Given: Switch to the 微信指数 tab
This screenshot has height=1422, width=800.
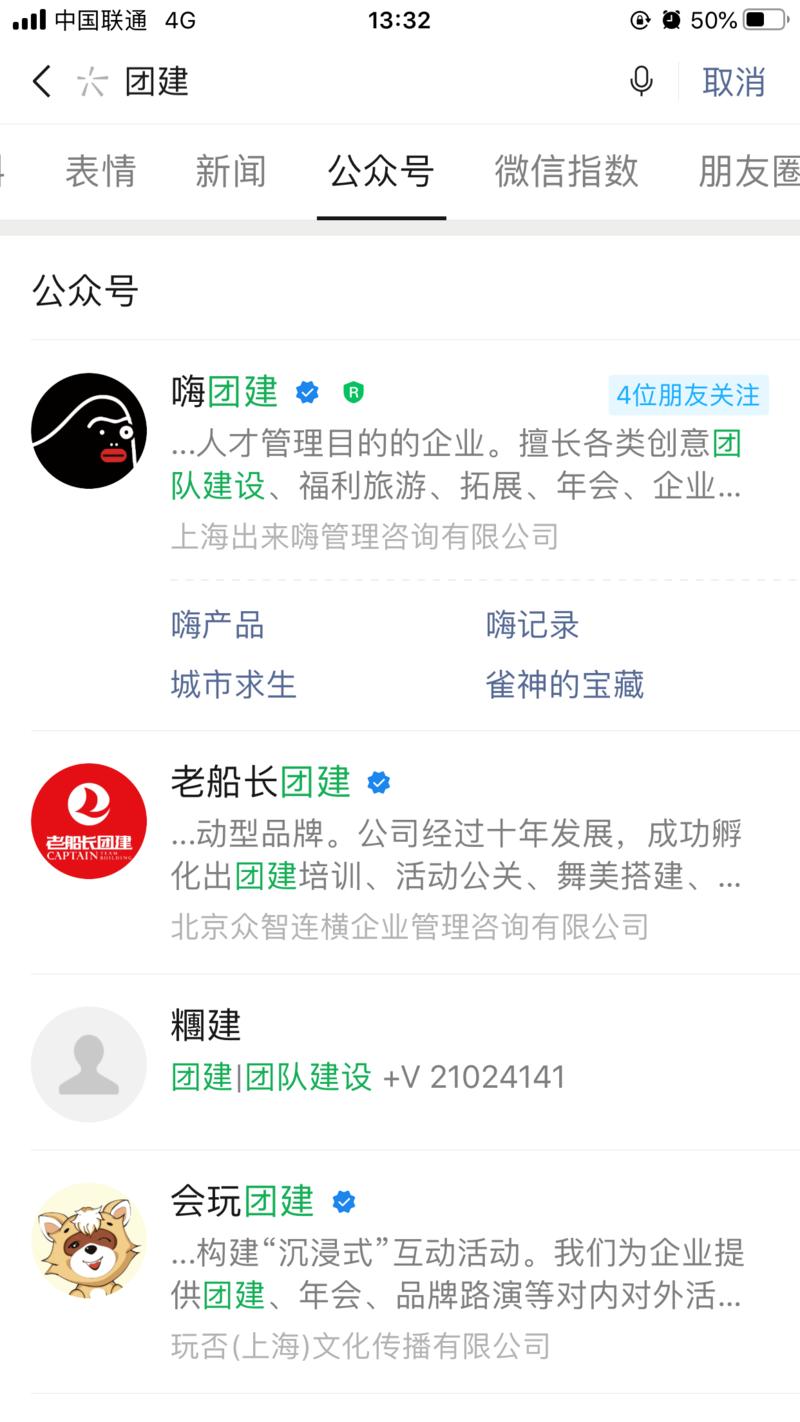Looking at the screenshot, I should pyautogui.click(x=566, y=172).
